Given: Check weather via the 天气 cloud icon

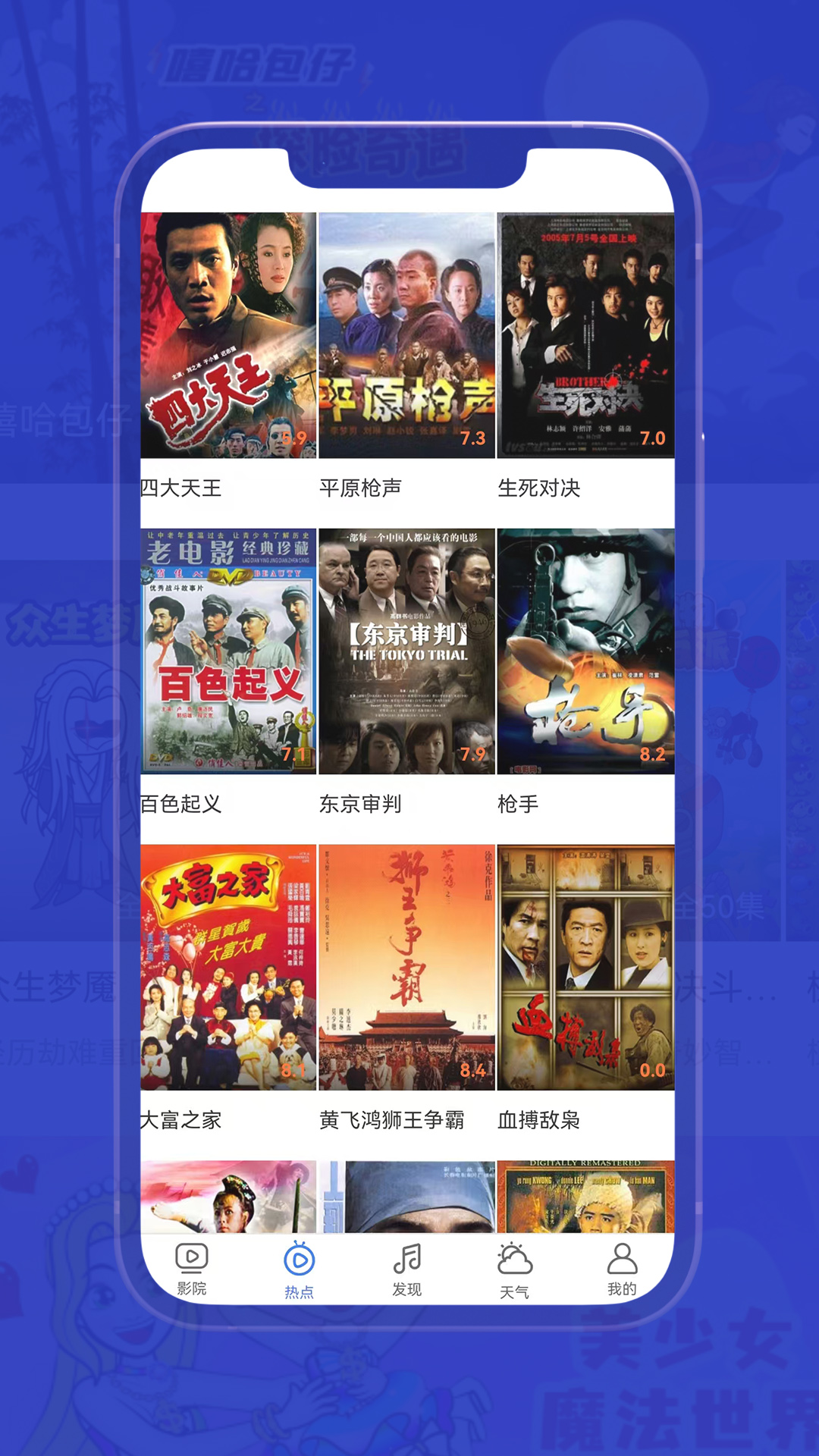Looking at the screenshot, I should [x=516, y=1266].
